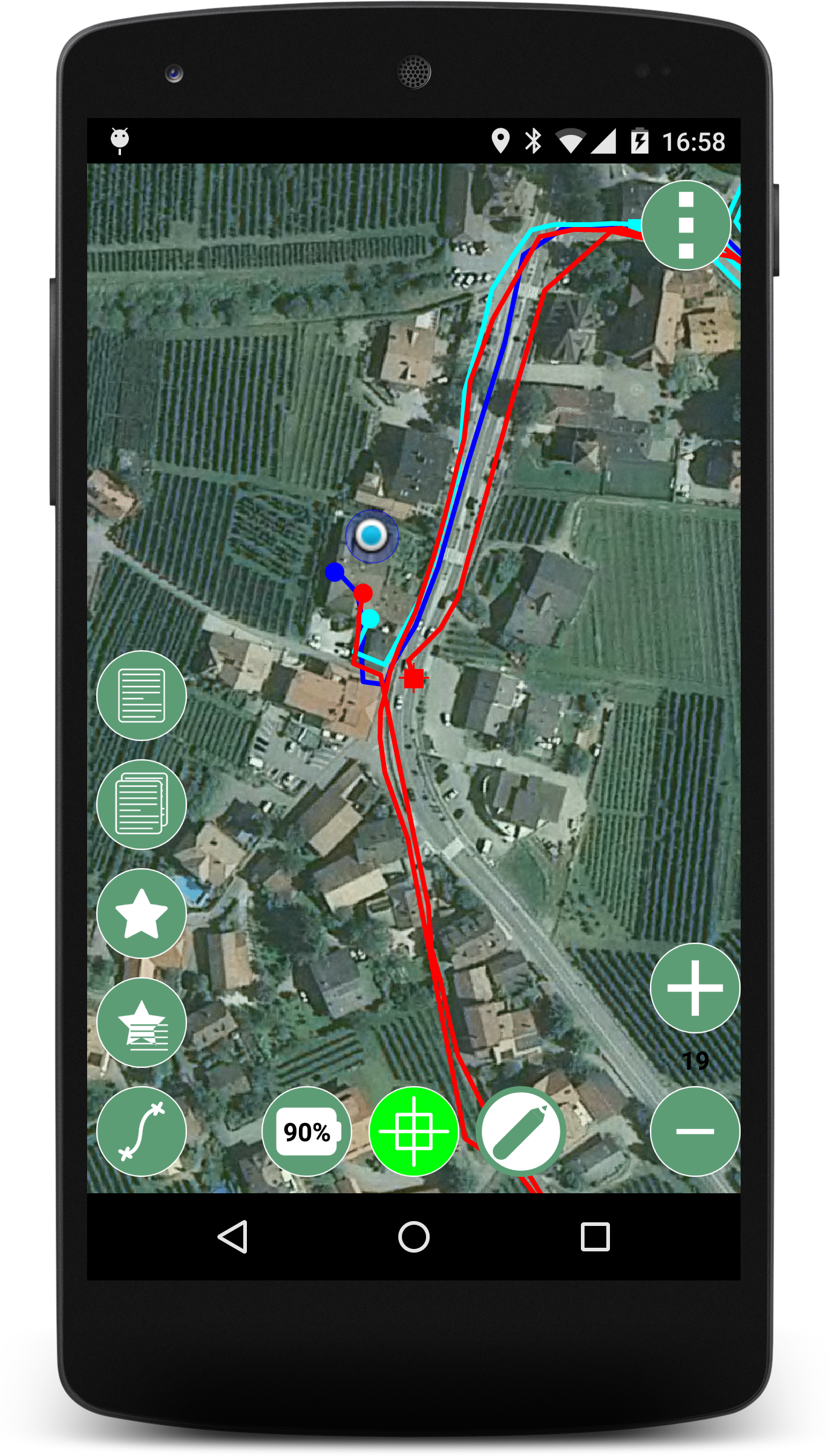Go back with the system back button
The image size is (829, 1456).
tap(233, 1236)
